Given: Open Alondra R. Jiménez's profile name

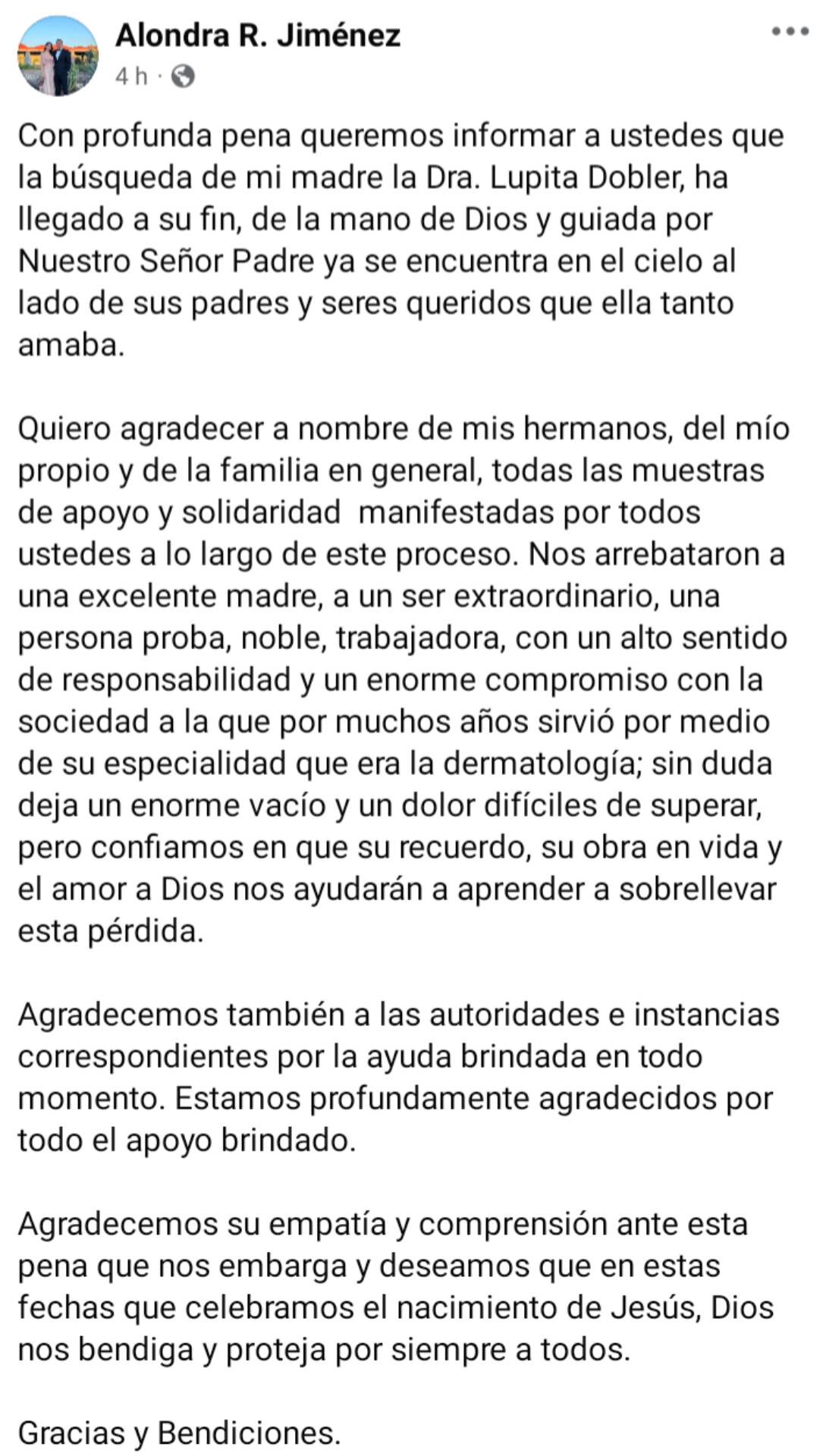Looking at the screenshot, I should tap(258, 35).
